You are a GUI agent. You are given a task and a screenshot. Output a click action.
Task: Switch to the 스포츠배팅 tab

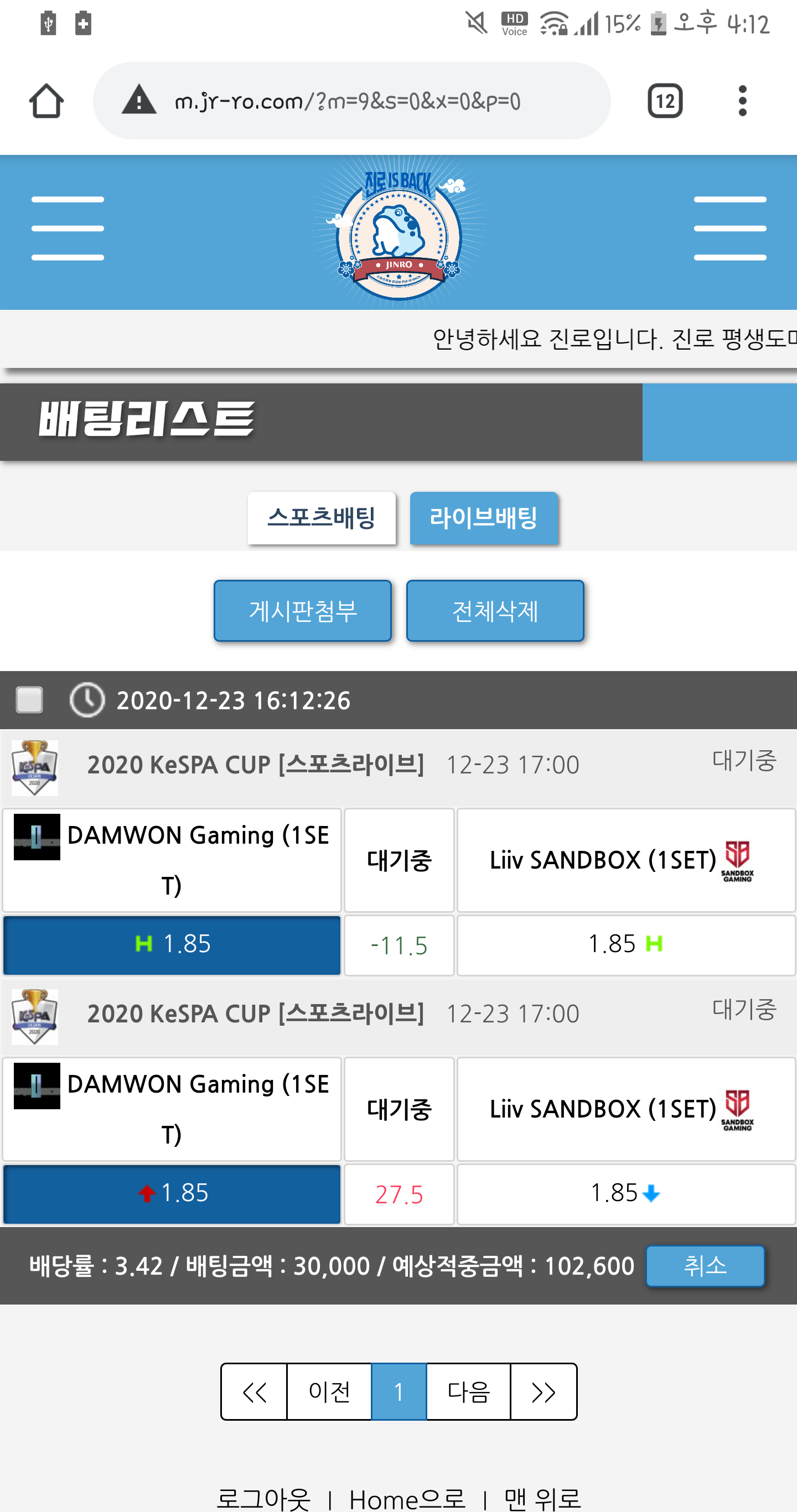321,518
